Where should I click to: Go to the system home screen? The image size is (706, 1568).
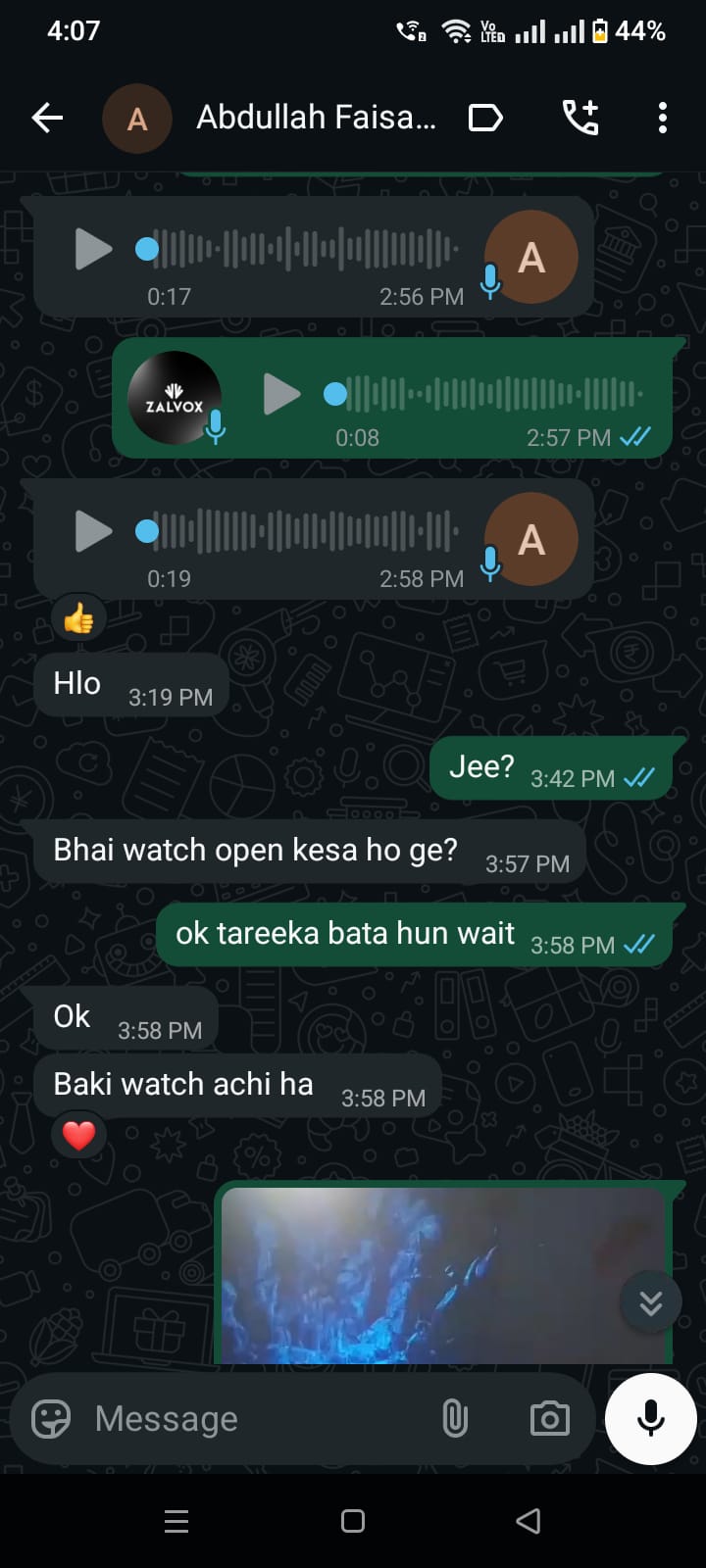[x=353, y=1521]
